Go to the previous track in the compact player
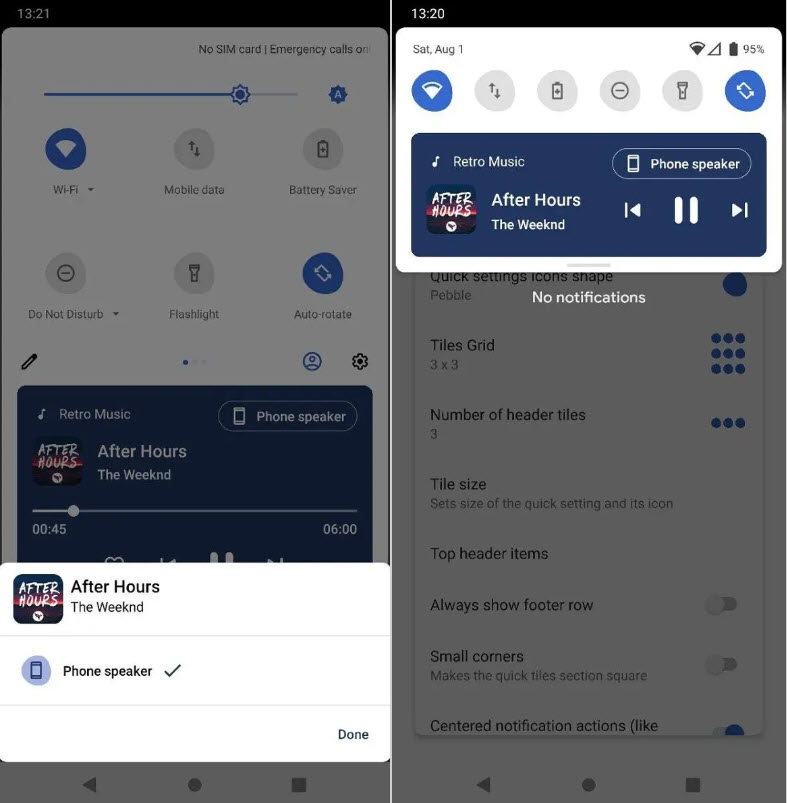 click(632, 210)
